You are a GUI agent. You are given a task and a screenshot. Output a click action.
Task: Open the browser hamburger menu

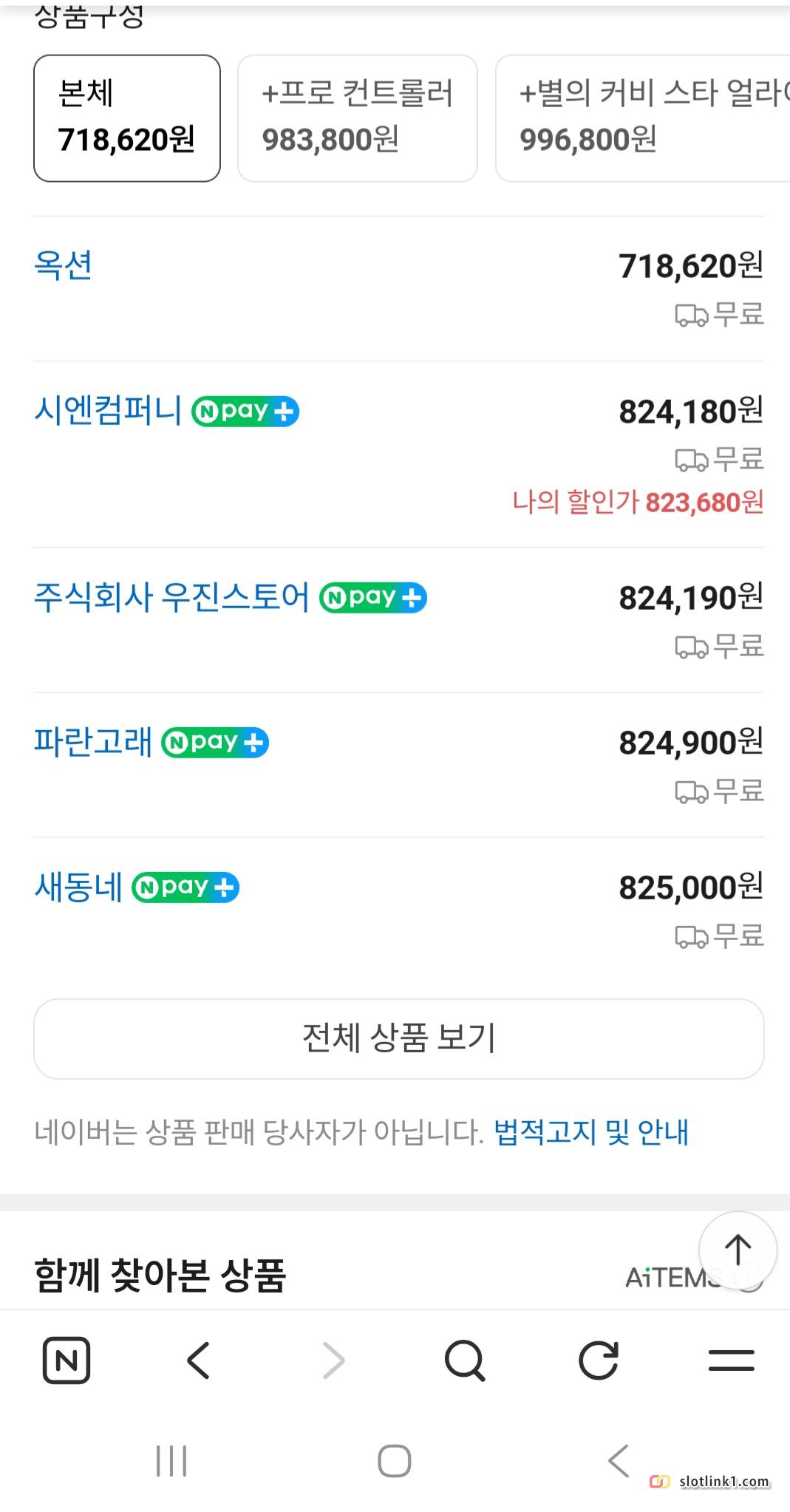[x=731, y=1360]
